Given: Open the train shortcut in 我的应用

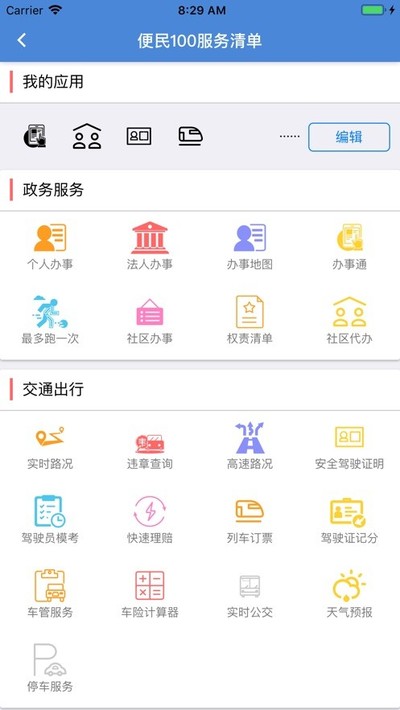Looking at the screenshot, I should tap(190, 136).
